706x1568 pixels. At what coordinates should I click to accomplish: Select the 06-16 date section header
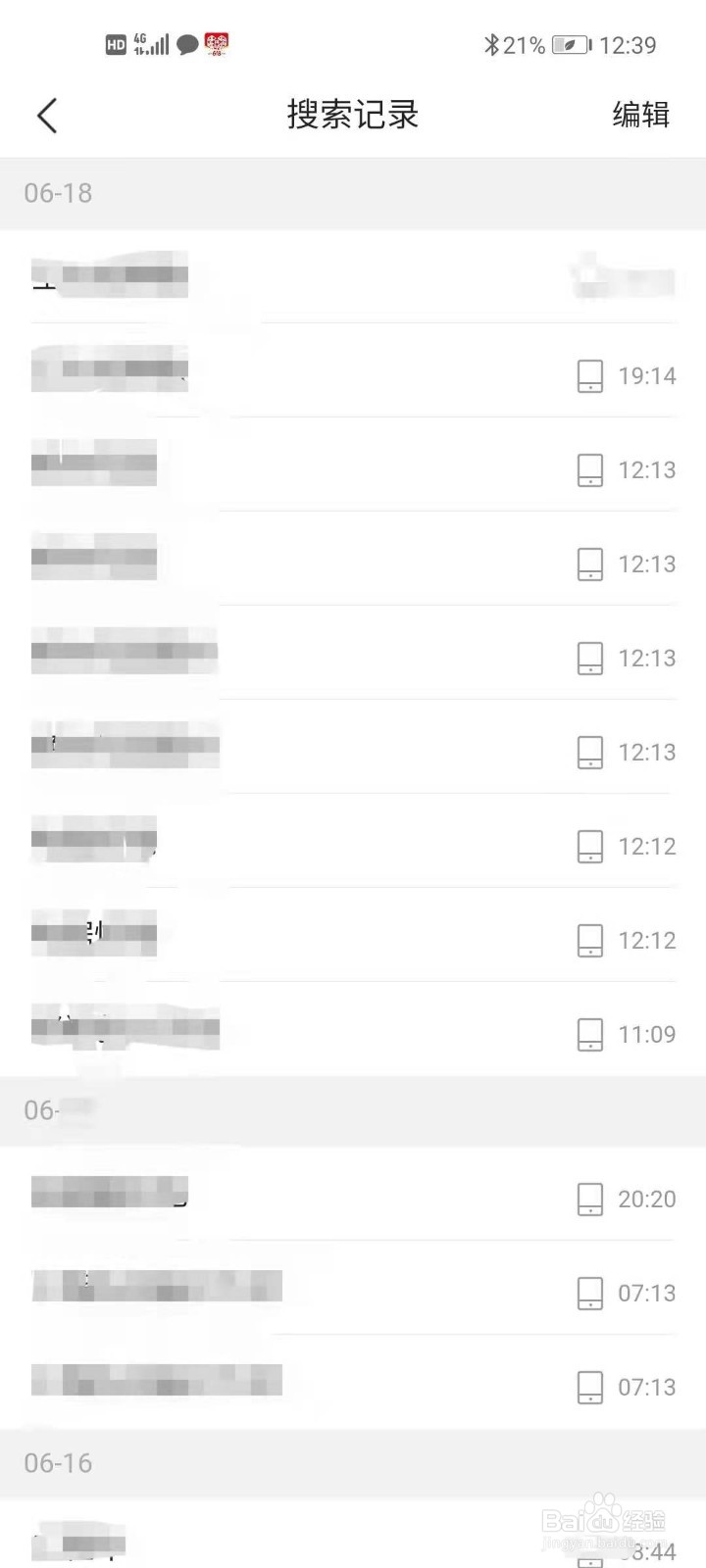click(57, 1463)
